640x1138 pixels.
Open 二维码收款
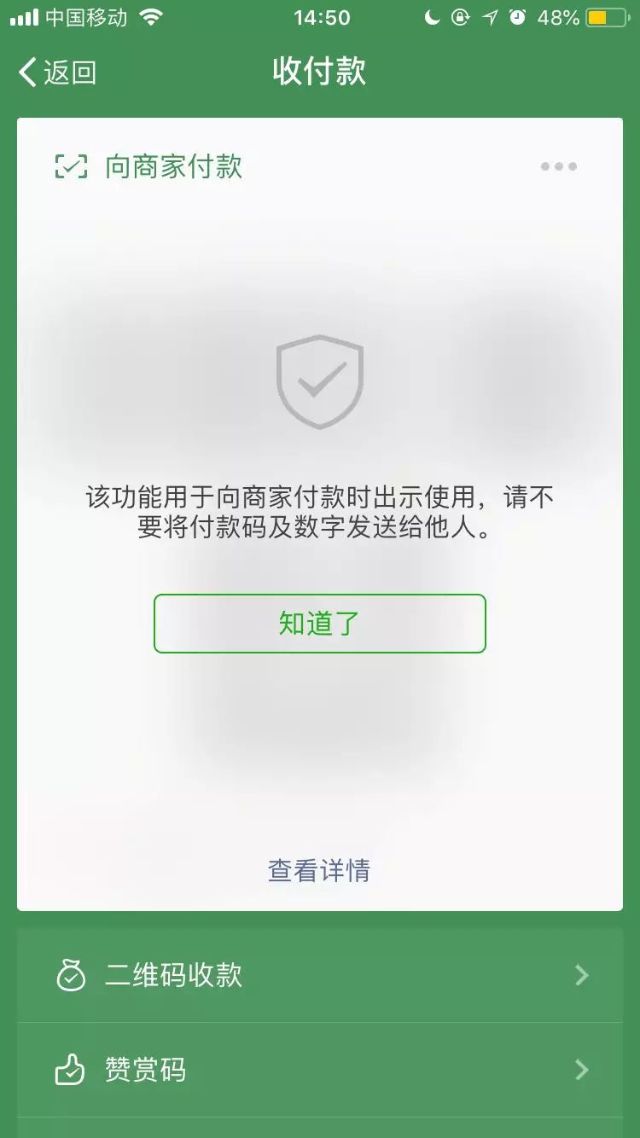coord(320,975)
